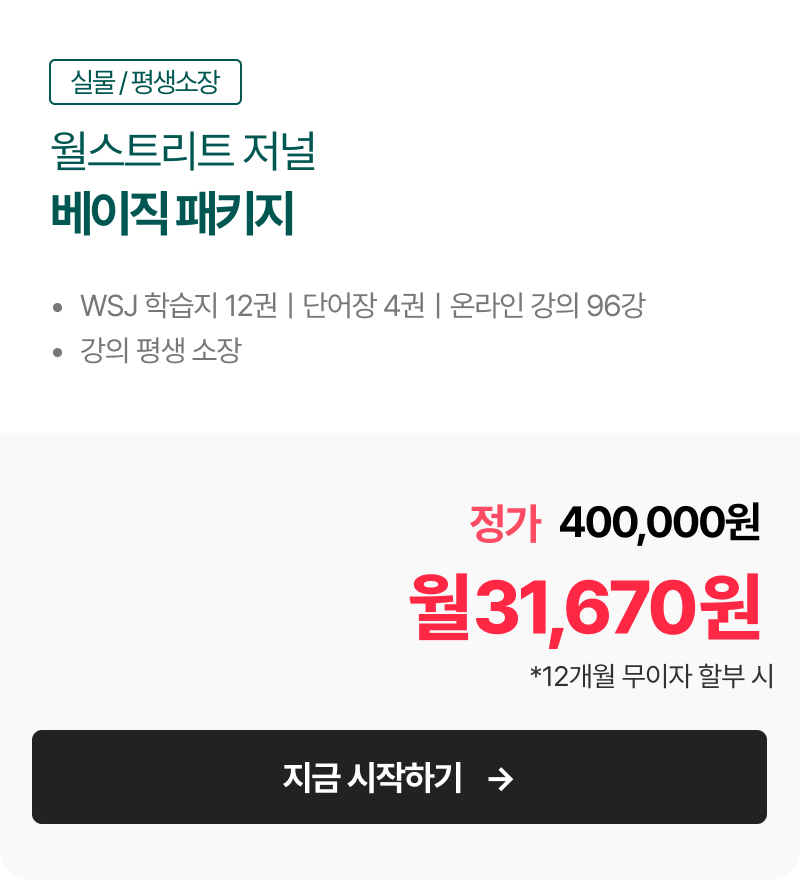Tap the 지금 시작하기 button
Viewport: 800px width, 880px height.
coord(399,777)
